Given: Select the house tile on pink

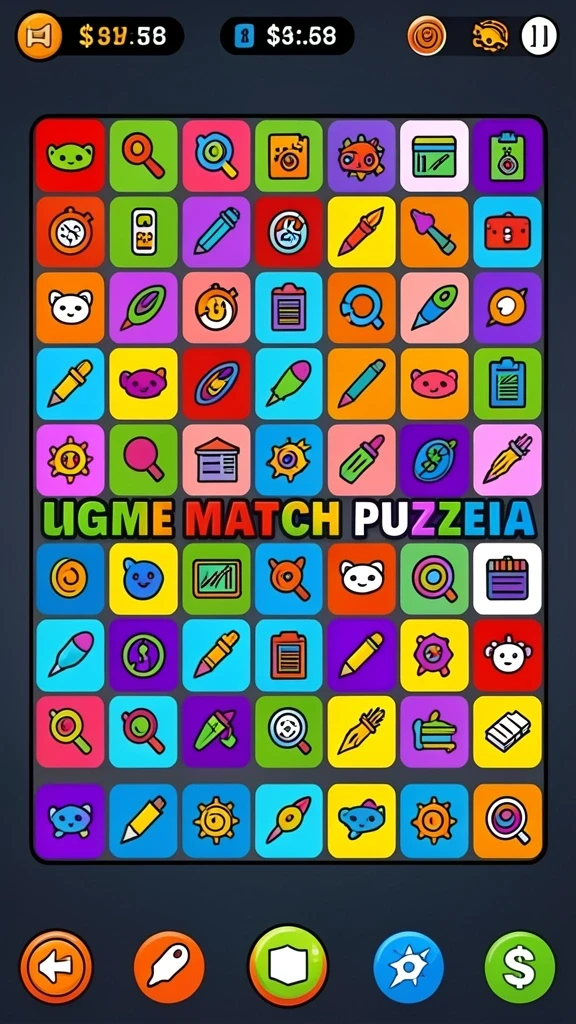Looking at the screenshot, I should click(216, 460).
